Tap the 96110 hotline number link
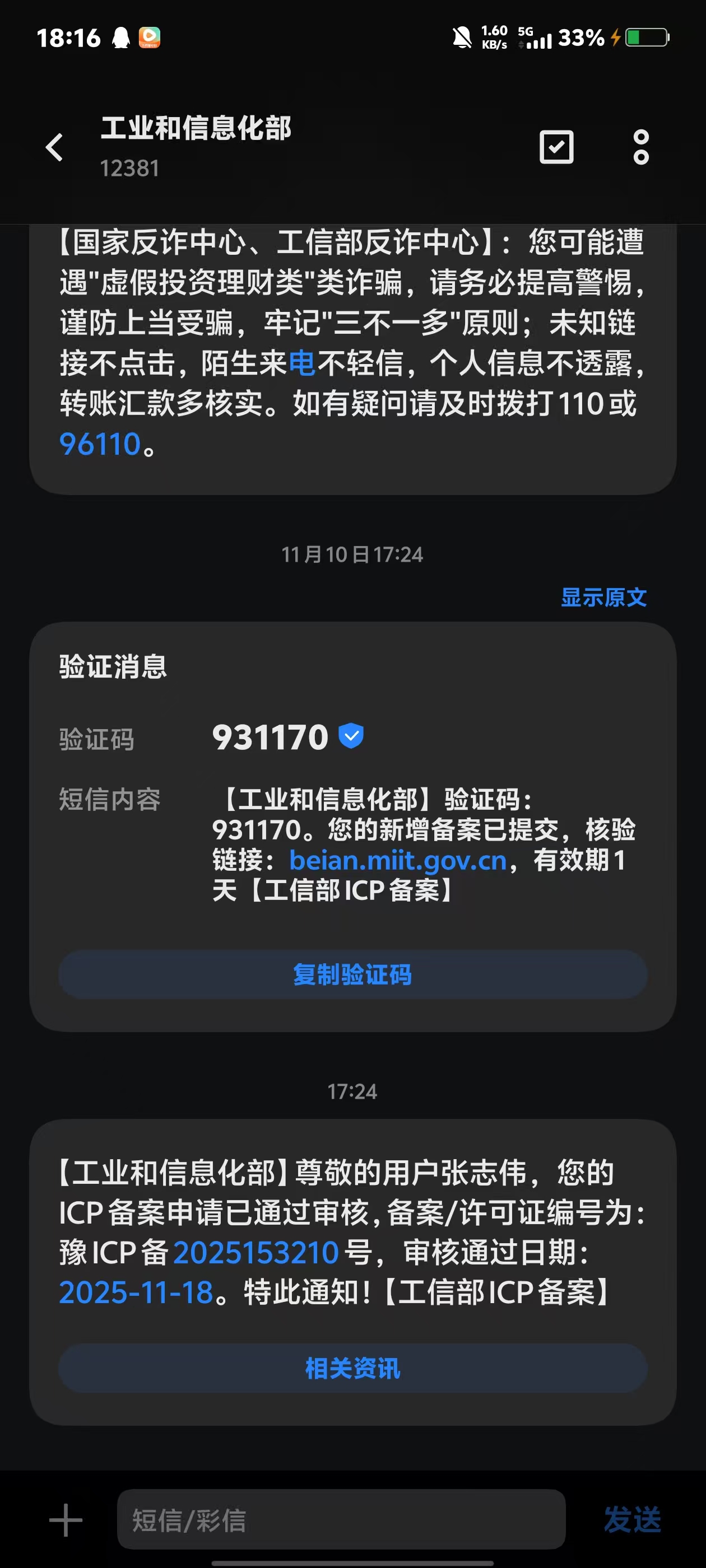 click(x=100, y=444)
